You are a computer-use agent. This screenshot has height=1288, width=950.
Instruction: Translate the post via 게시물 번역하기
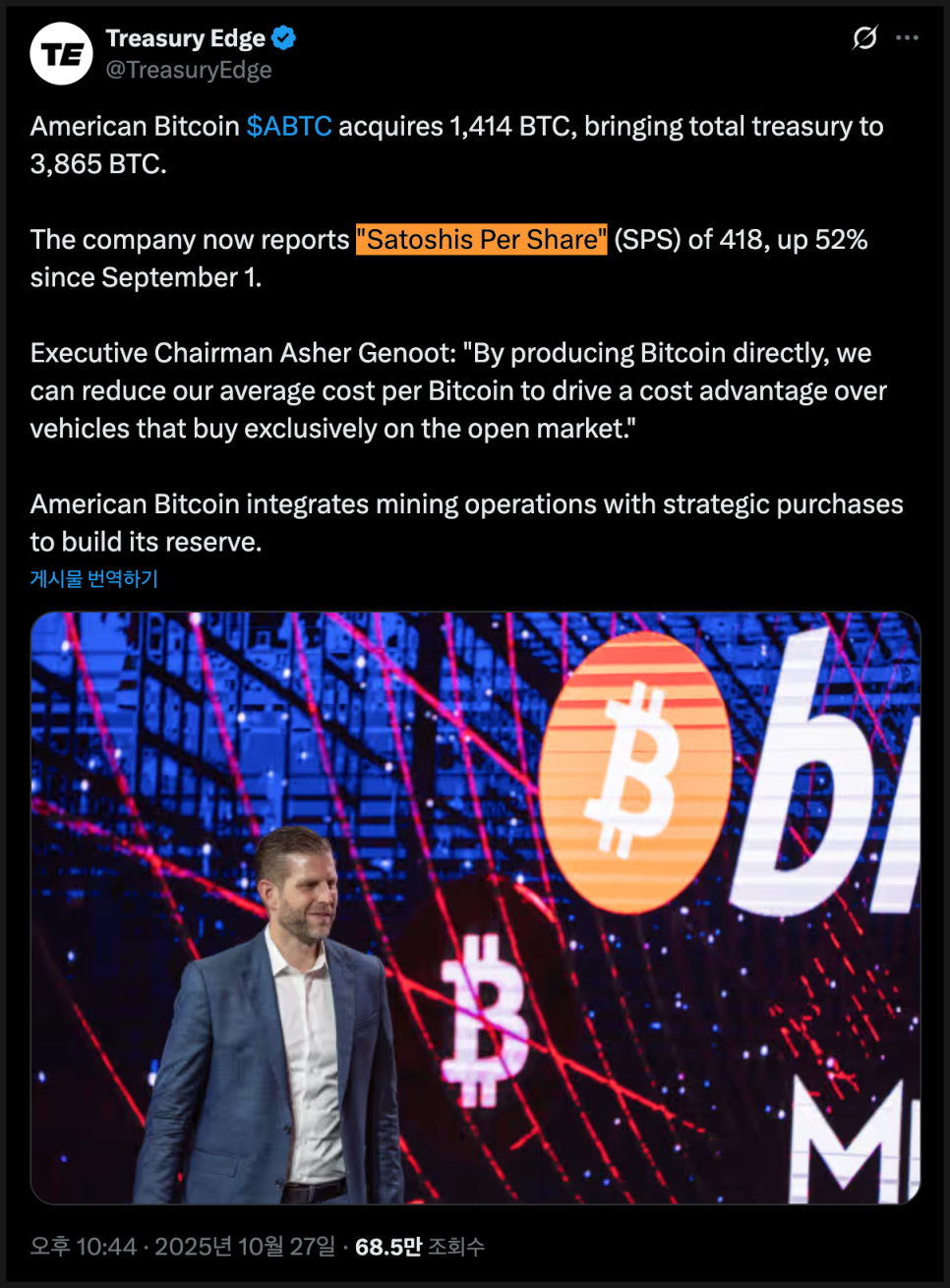[x=94, y=578]
